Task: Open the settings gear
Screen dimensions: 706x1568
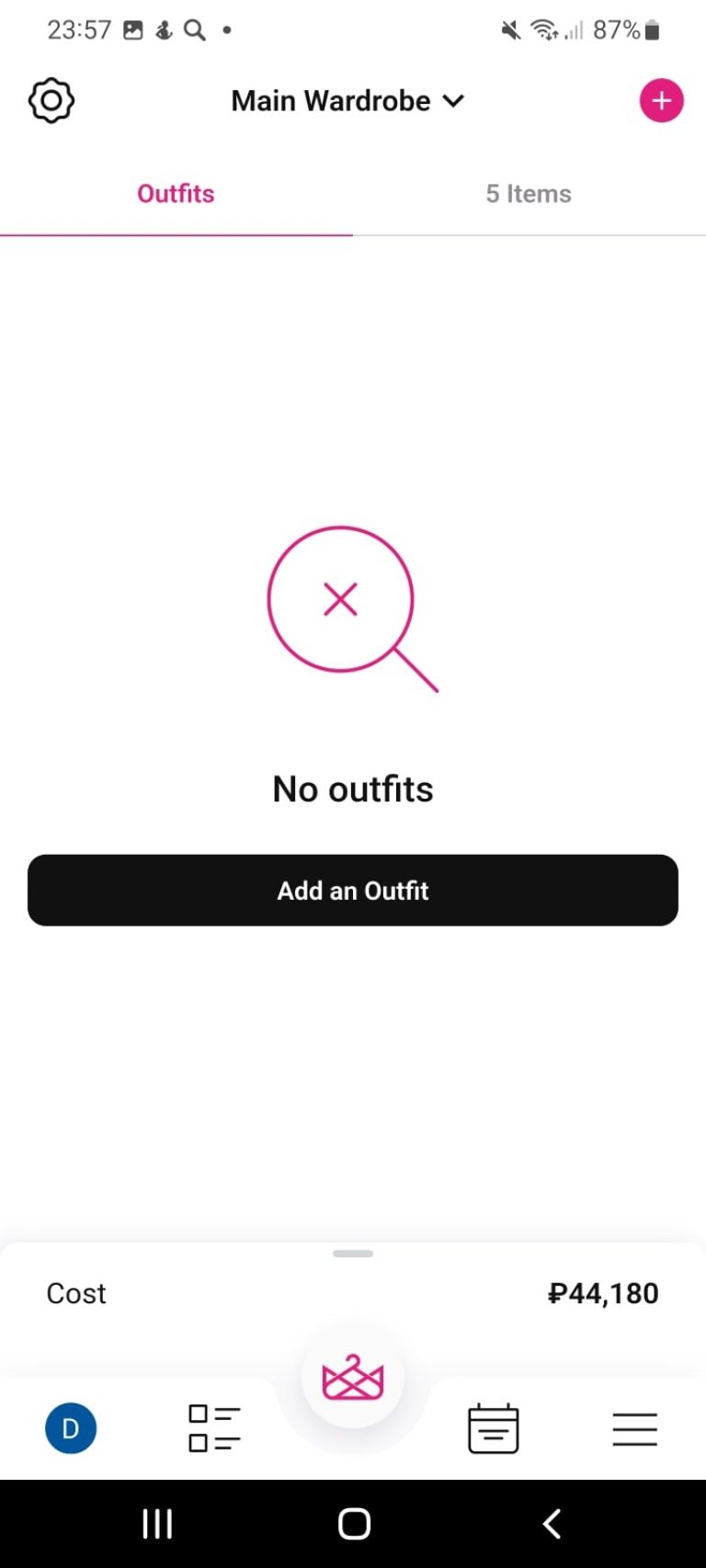Action: point(51,100)
